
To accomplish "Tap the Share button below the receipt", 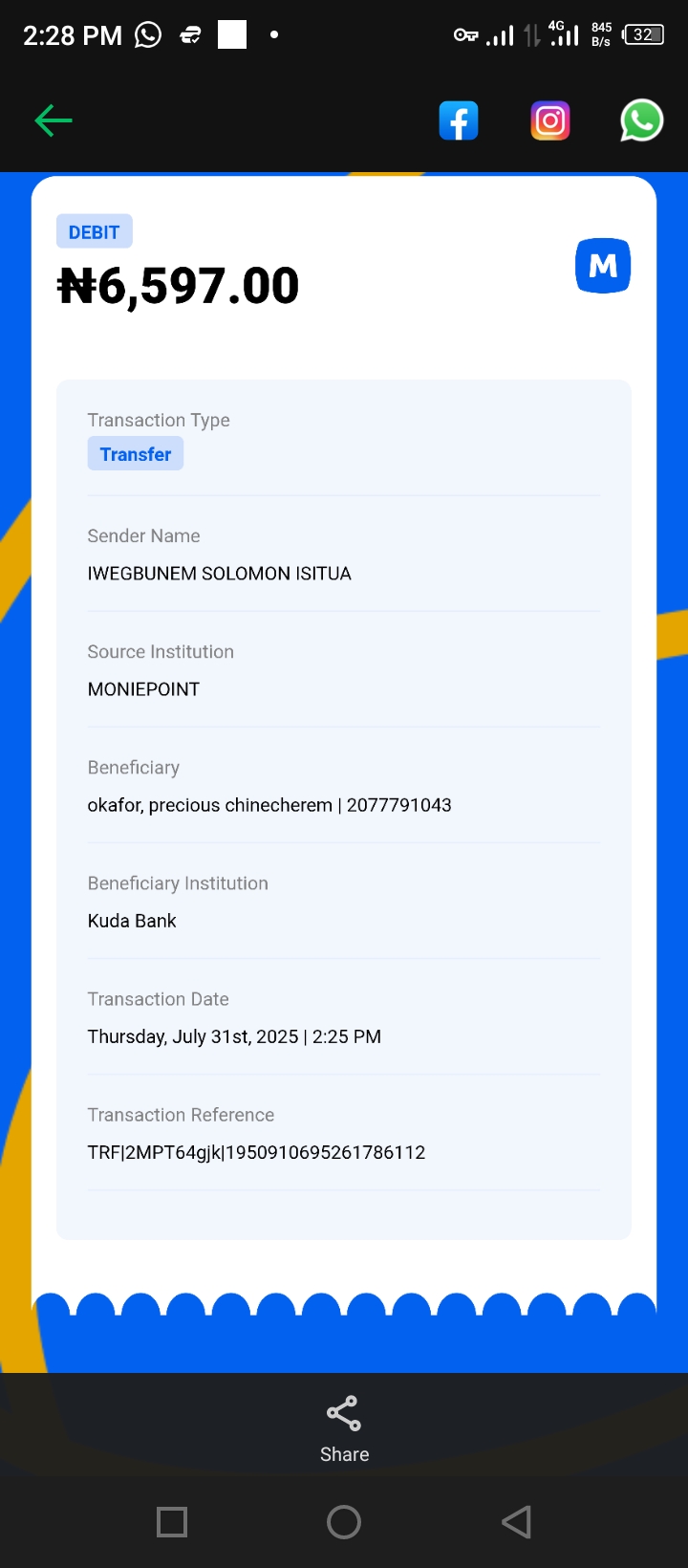I will click(x=344, y=1428).
